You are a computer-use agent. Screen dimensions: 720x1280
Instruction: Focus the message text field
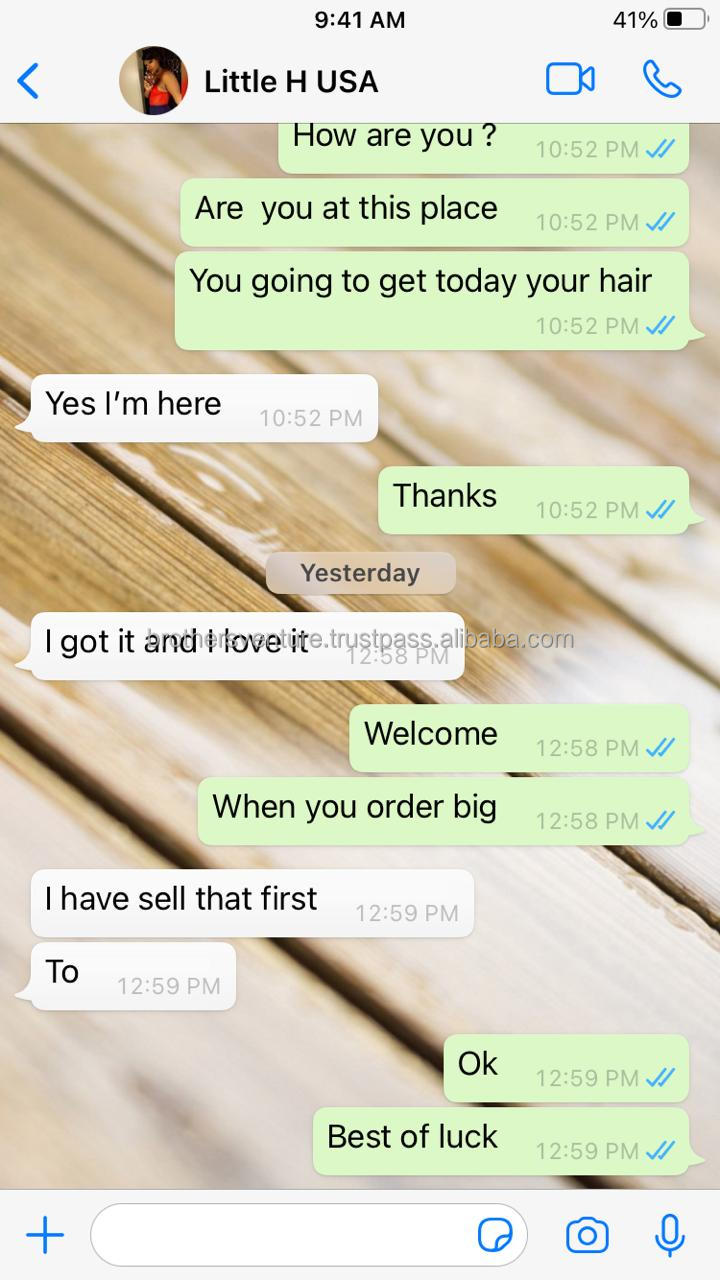(x=280, y=1236)
